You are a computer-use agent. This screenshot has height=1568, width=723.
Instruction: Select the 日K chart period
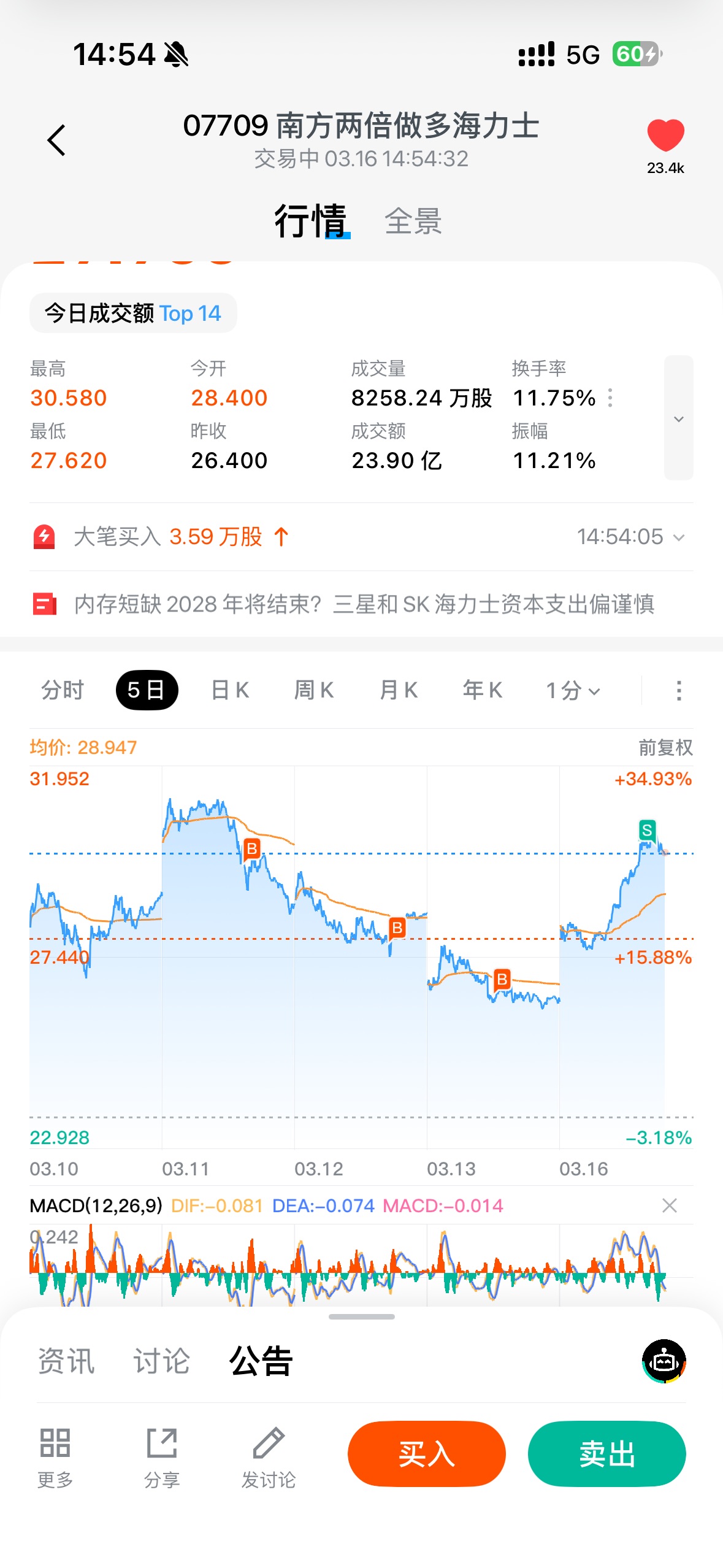[x=230, y=691]
